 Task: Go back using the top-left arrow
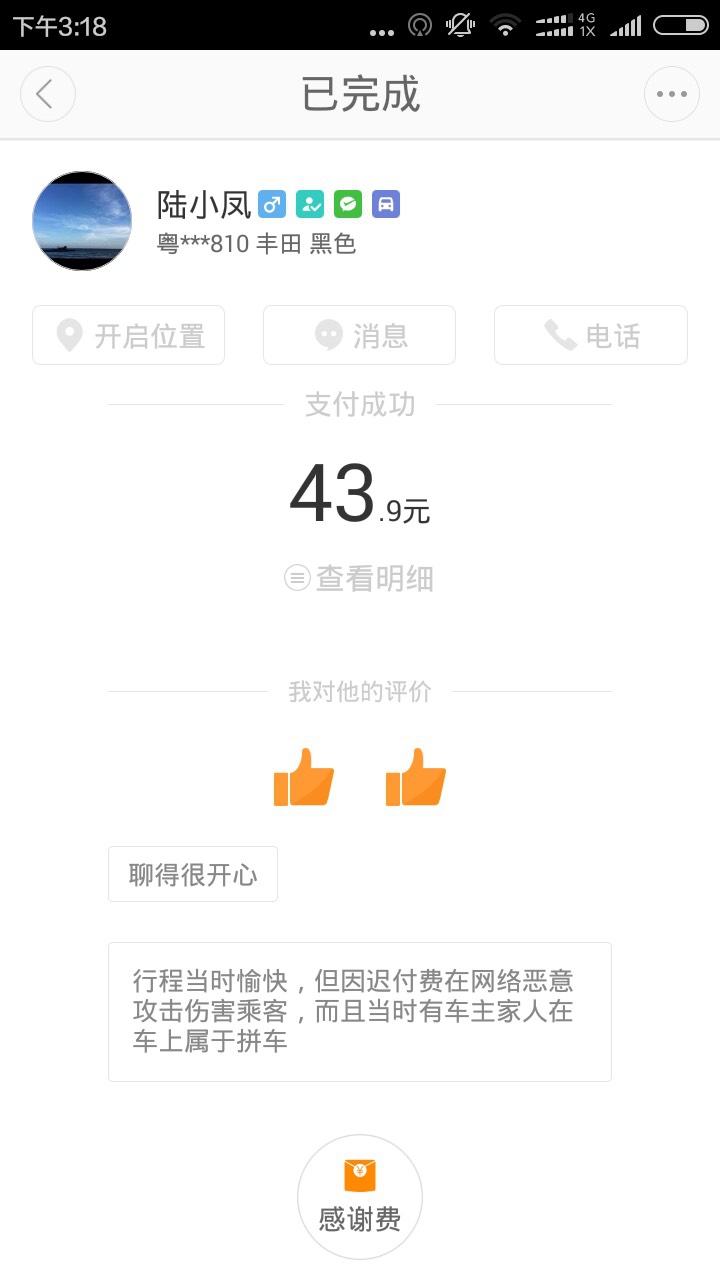(x=47, y=94)
